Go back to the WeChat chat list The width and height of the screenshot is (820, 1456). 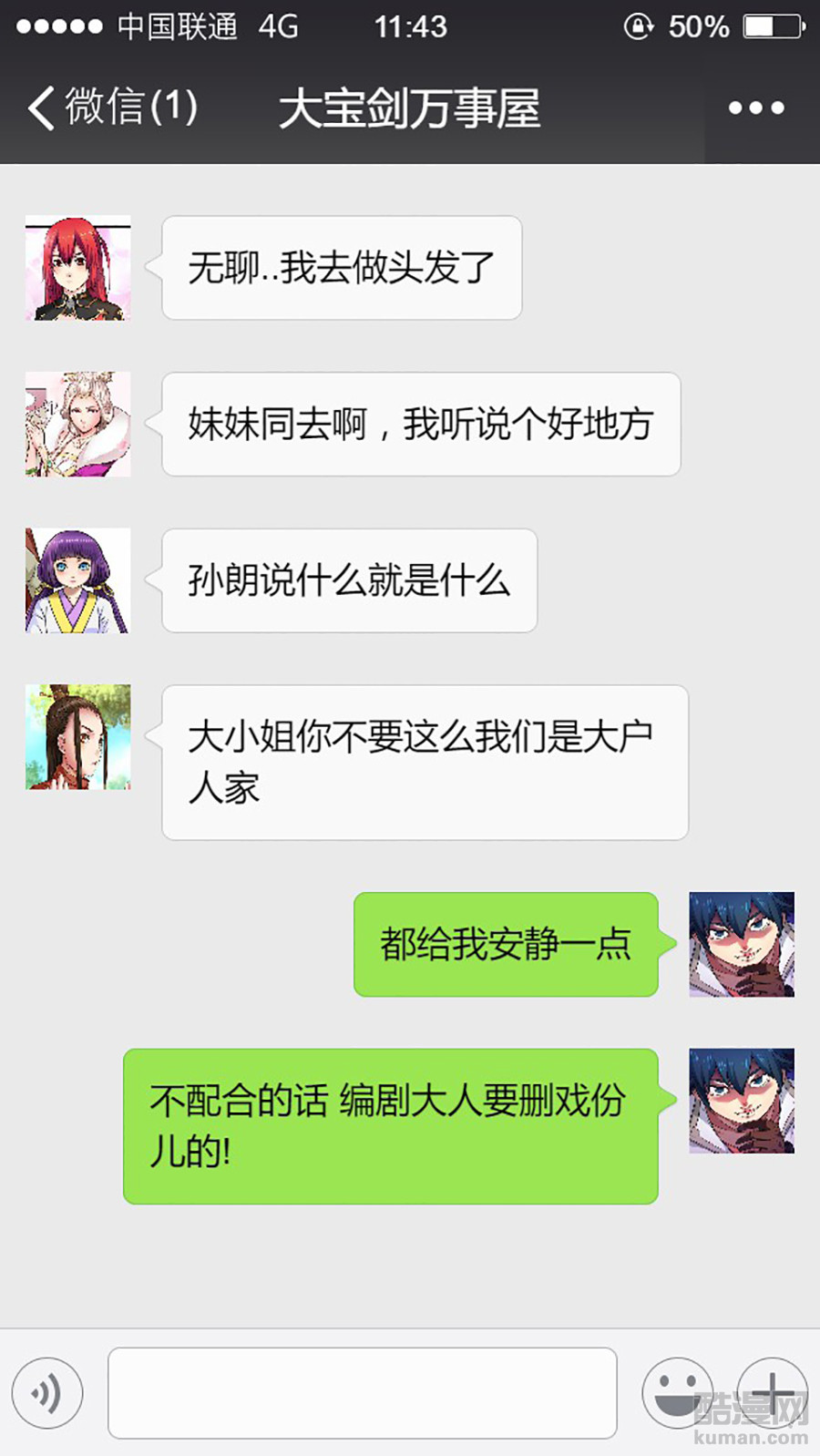coord(109,108)
